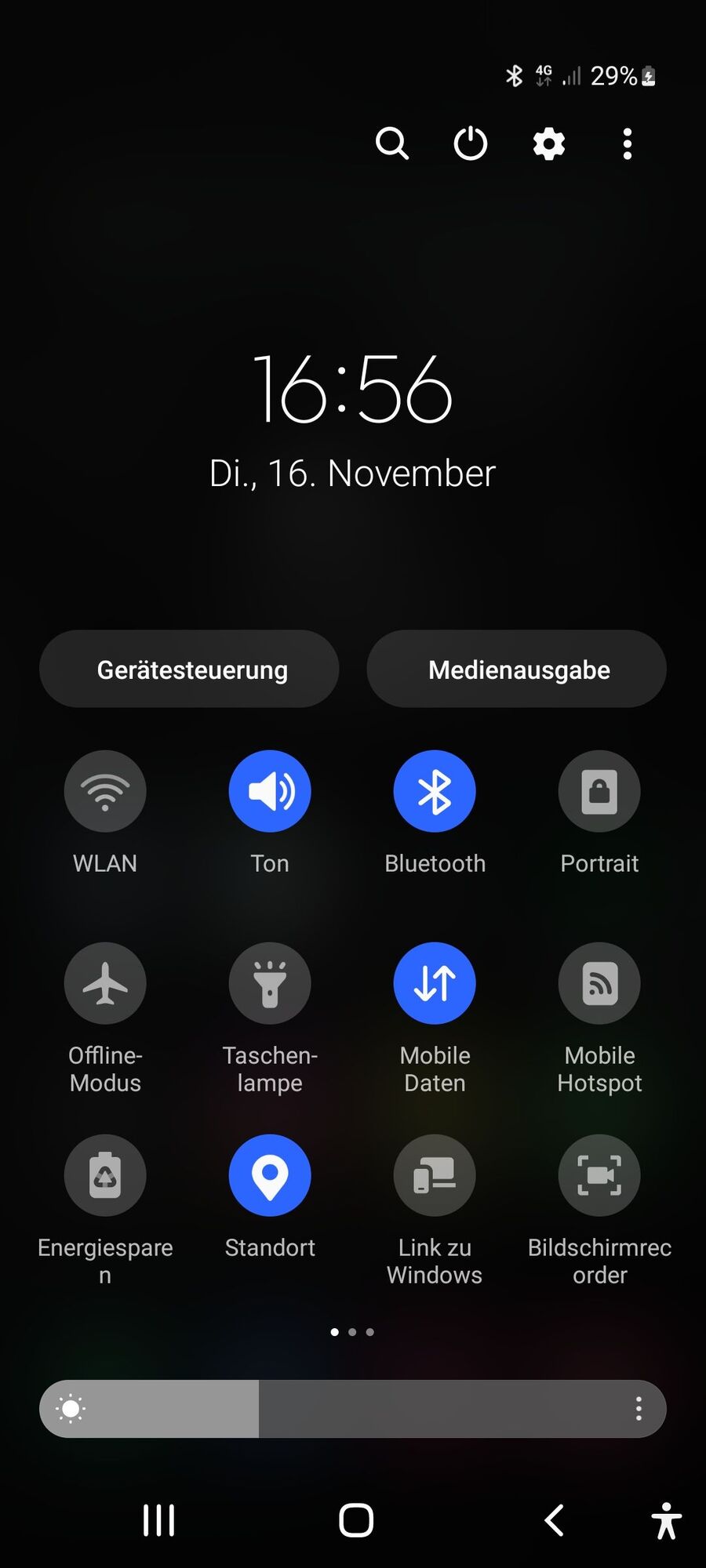Open the quick settings search

391,144
